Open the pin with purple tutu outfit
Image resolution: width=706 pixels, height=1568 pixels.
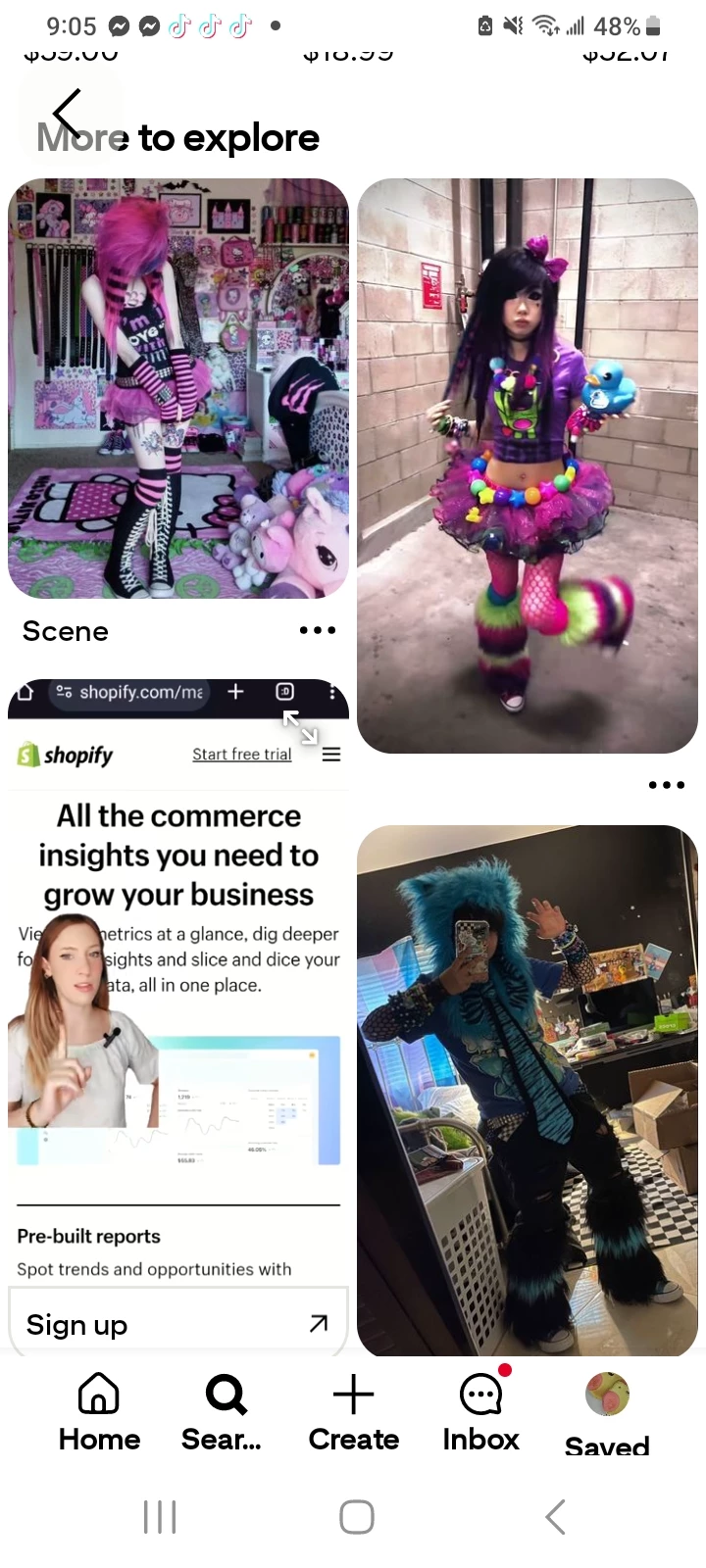(x=527, y=465)
